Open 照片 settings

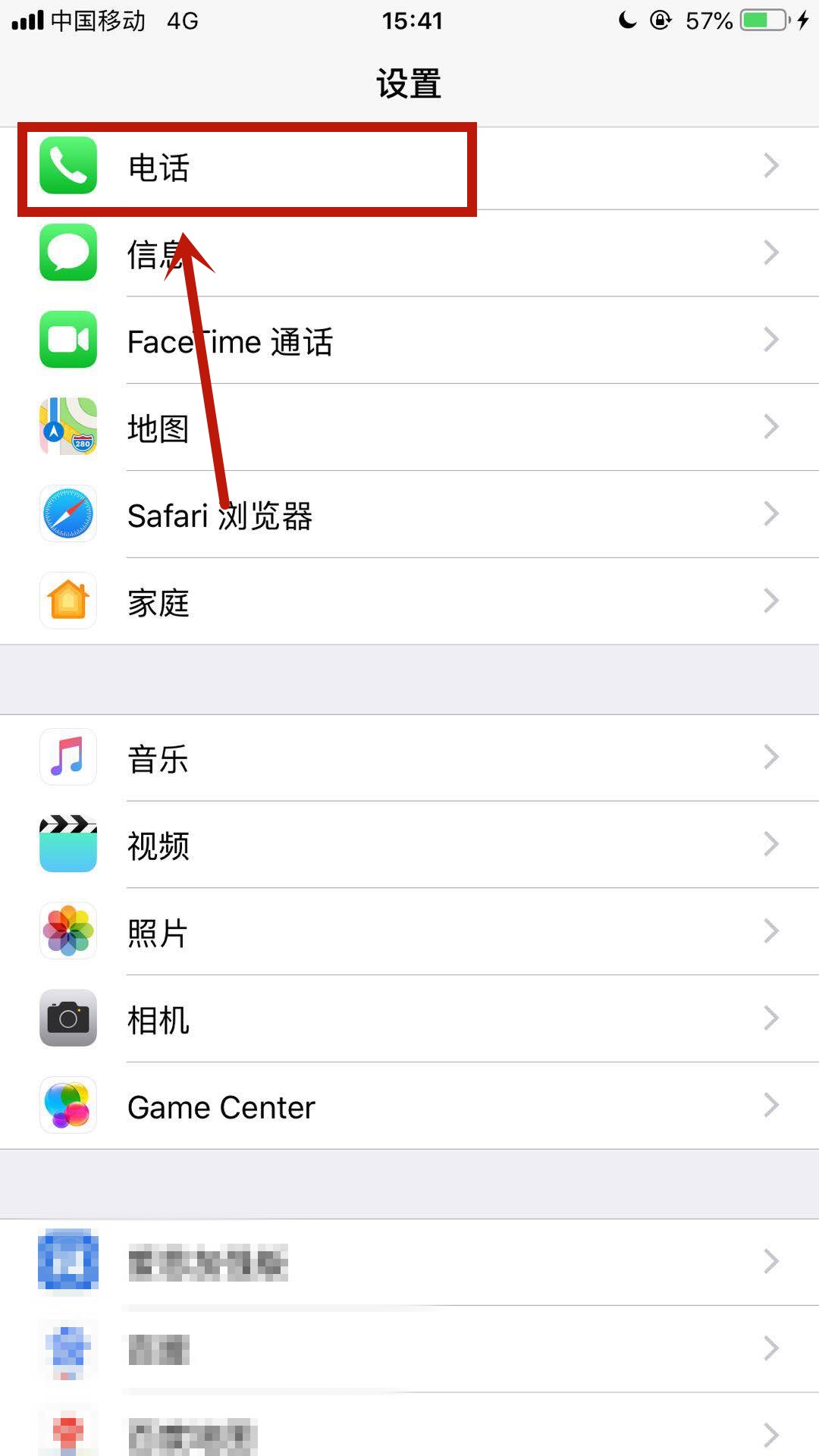409,932
